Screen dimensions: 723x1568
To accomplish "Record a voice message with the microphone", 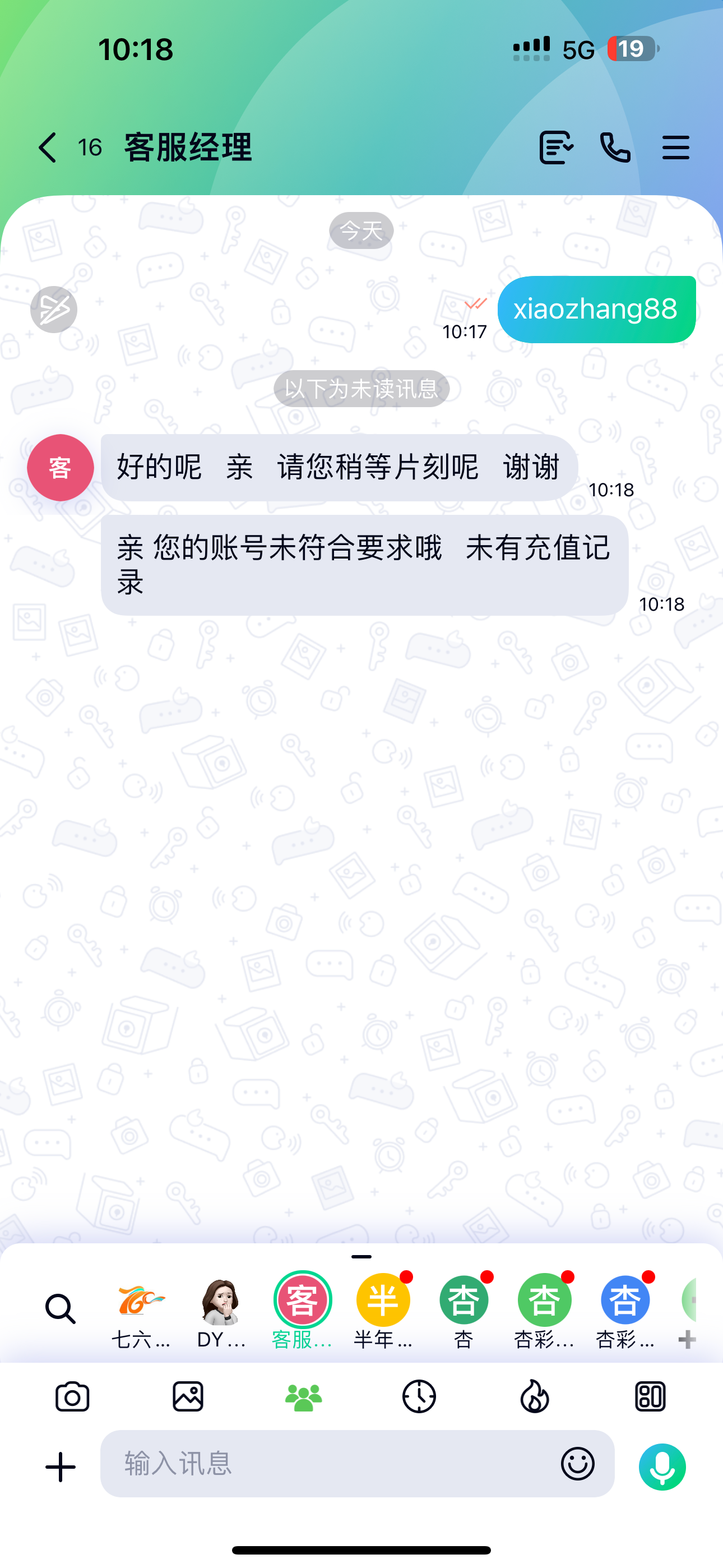I will 662,1467.
